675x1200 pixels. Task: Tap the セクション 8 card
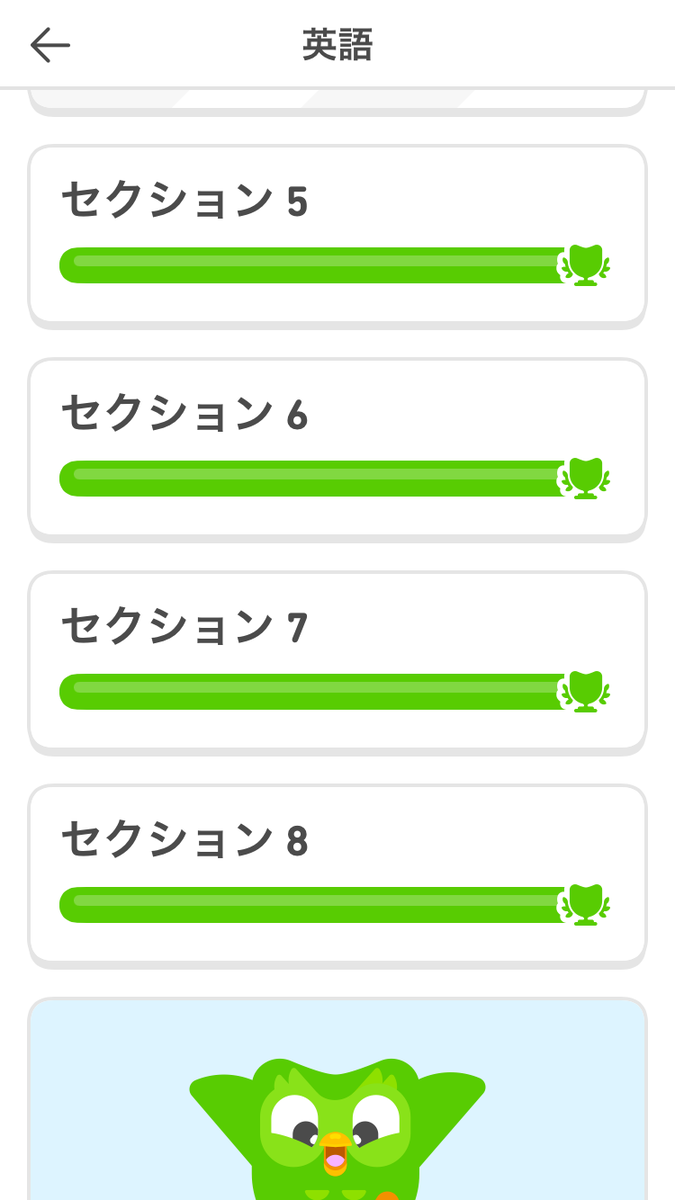pyautogui.click(x=337, y=873)
